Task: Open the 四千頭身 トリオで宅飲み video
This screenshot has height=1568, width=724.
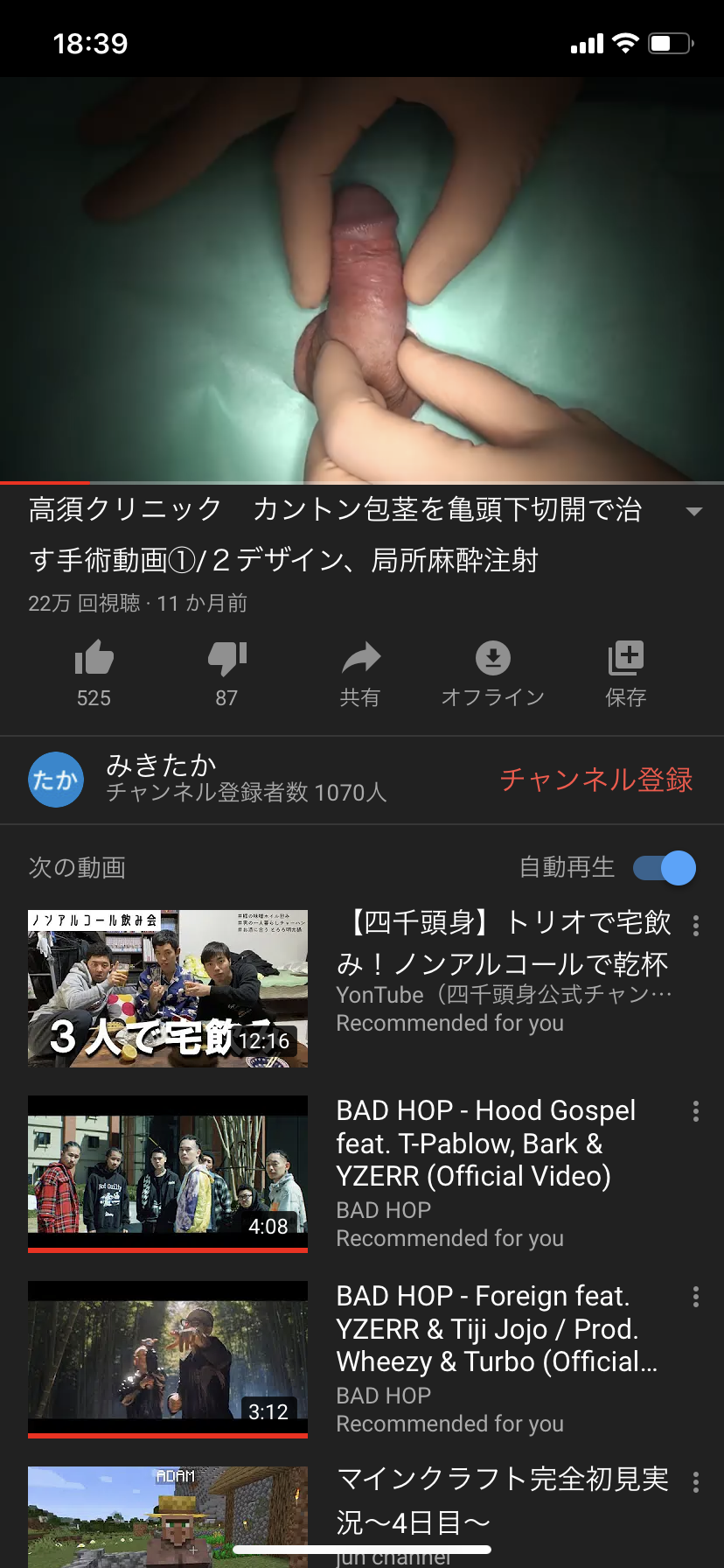Action: [168, 988]
